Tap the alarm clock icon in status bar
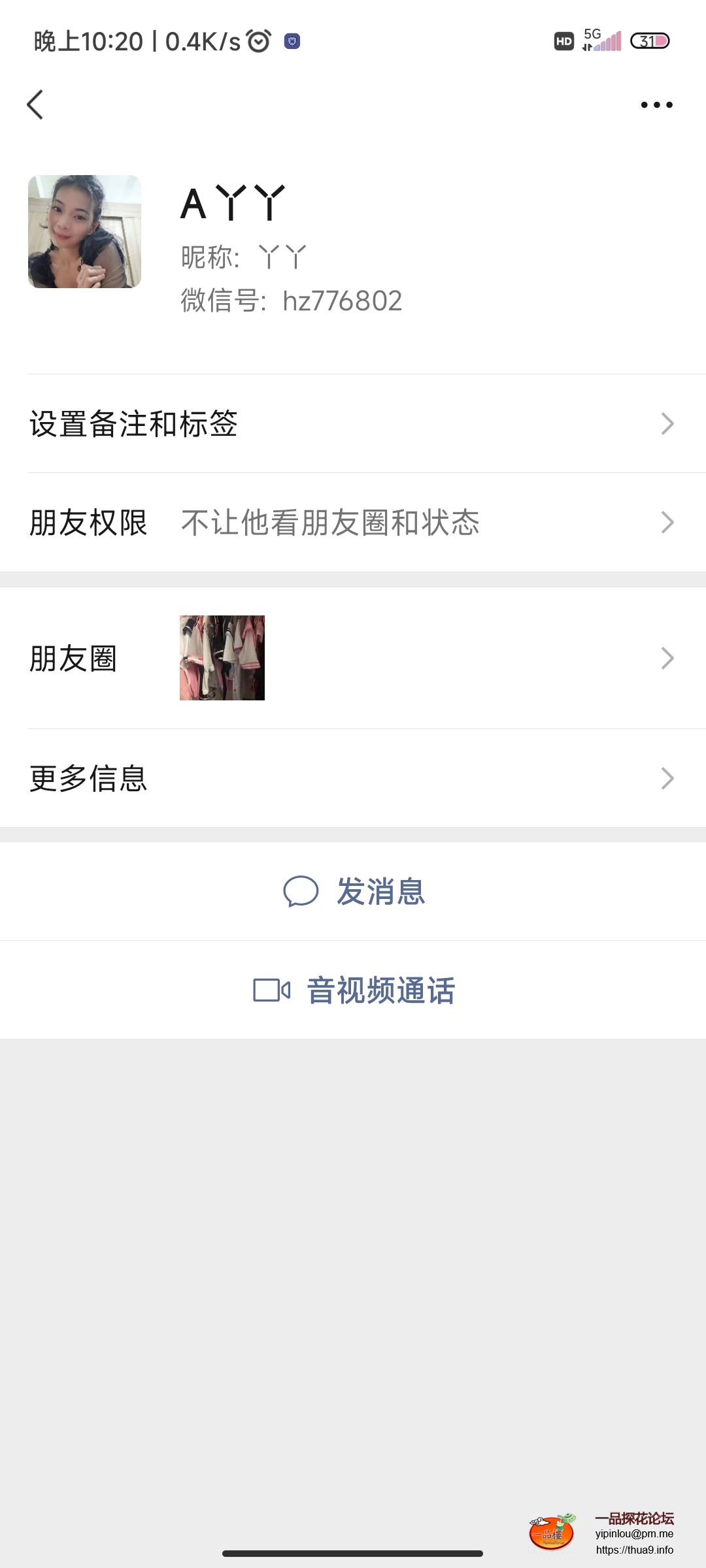Viewport: 706px width, 1568px height. click(x=258, y=41)
